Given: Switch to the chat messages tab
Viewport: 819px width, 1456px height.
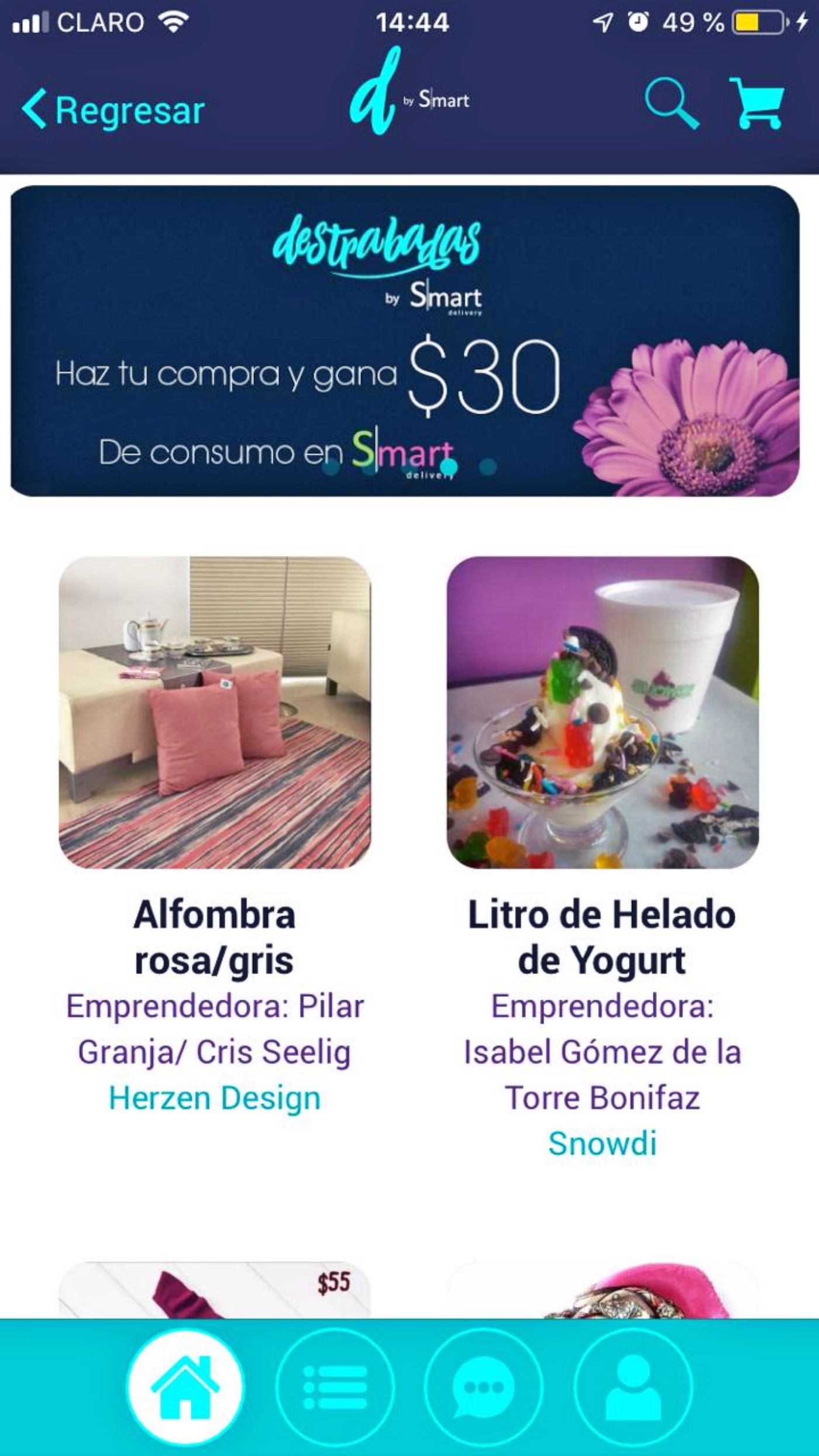Looking at the screenshot, I should [484, 1387].
